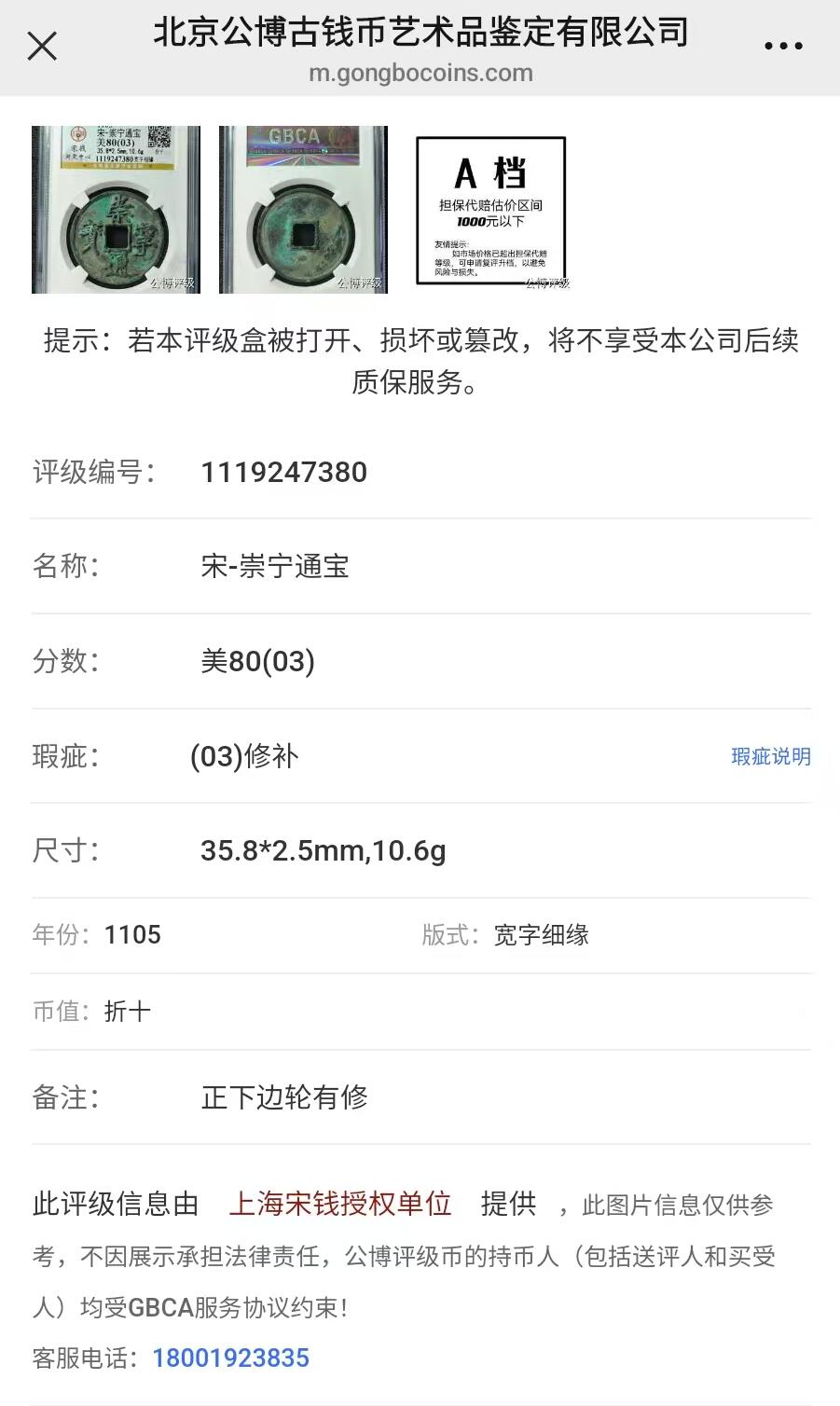Tap the m.gongbocoins.com address label
Viewport: 840px width, 1406px height.
tap(420, 73)
